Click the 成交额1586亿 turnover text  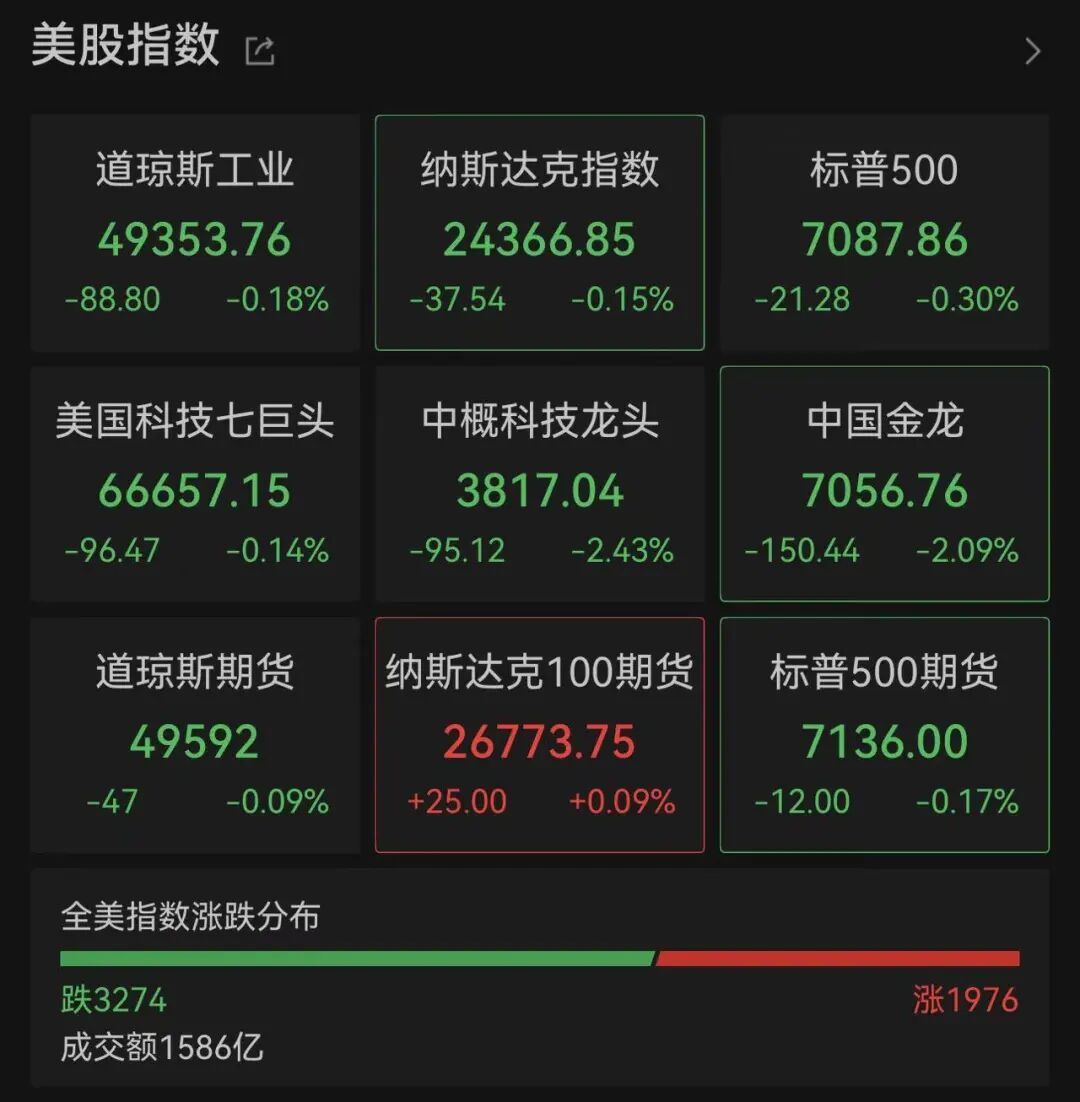point(160,1050)
